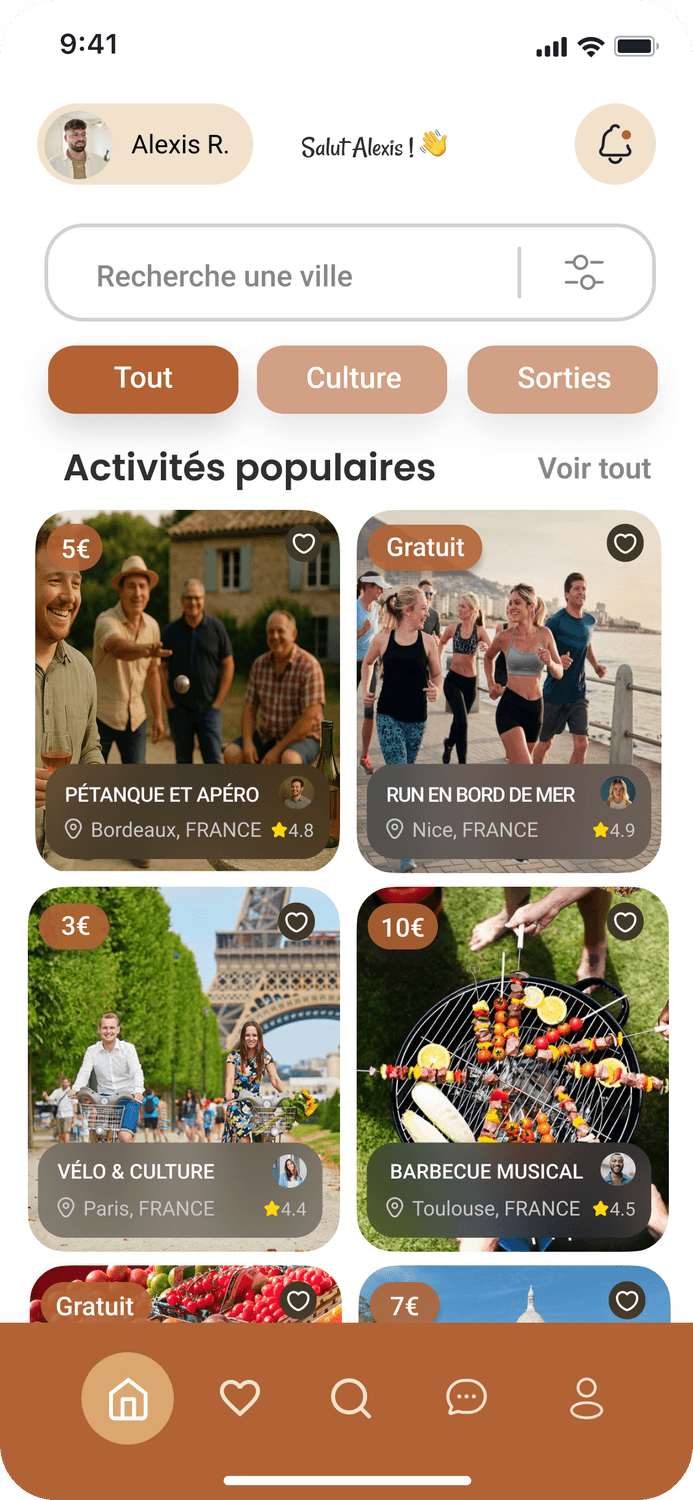Open Voir tout for popular activities

click(594, 468)
